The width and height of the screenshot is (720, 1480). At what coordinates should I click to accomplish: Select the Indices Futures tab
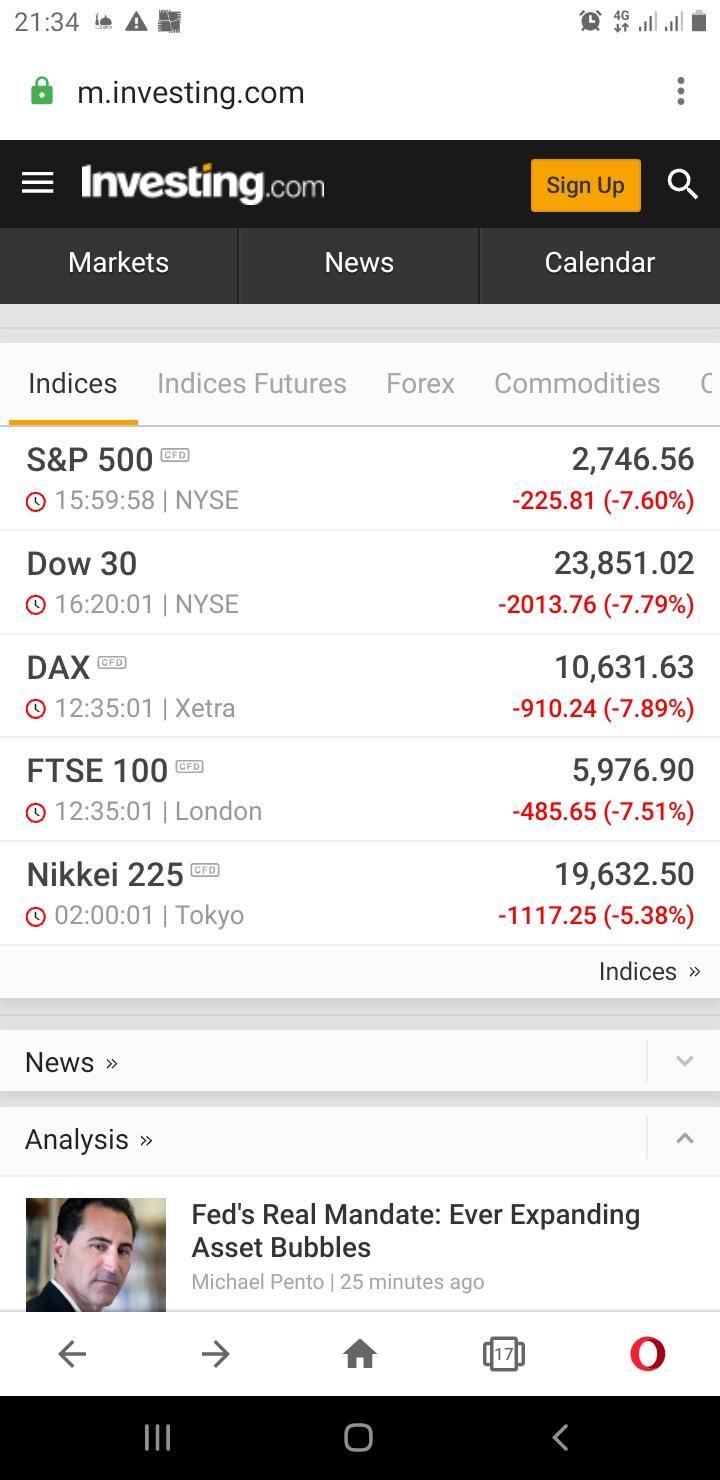[251, 384]
